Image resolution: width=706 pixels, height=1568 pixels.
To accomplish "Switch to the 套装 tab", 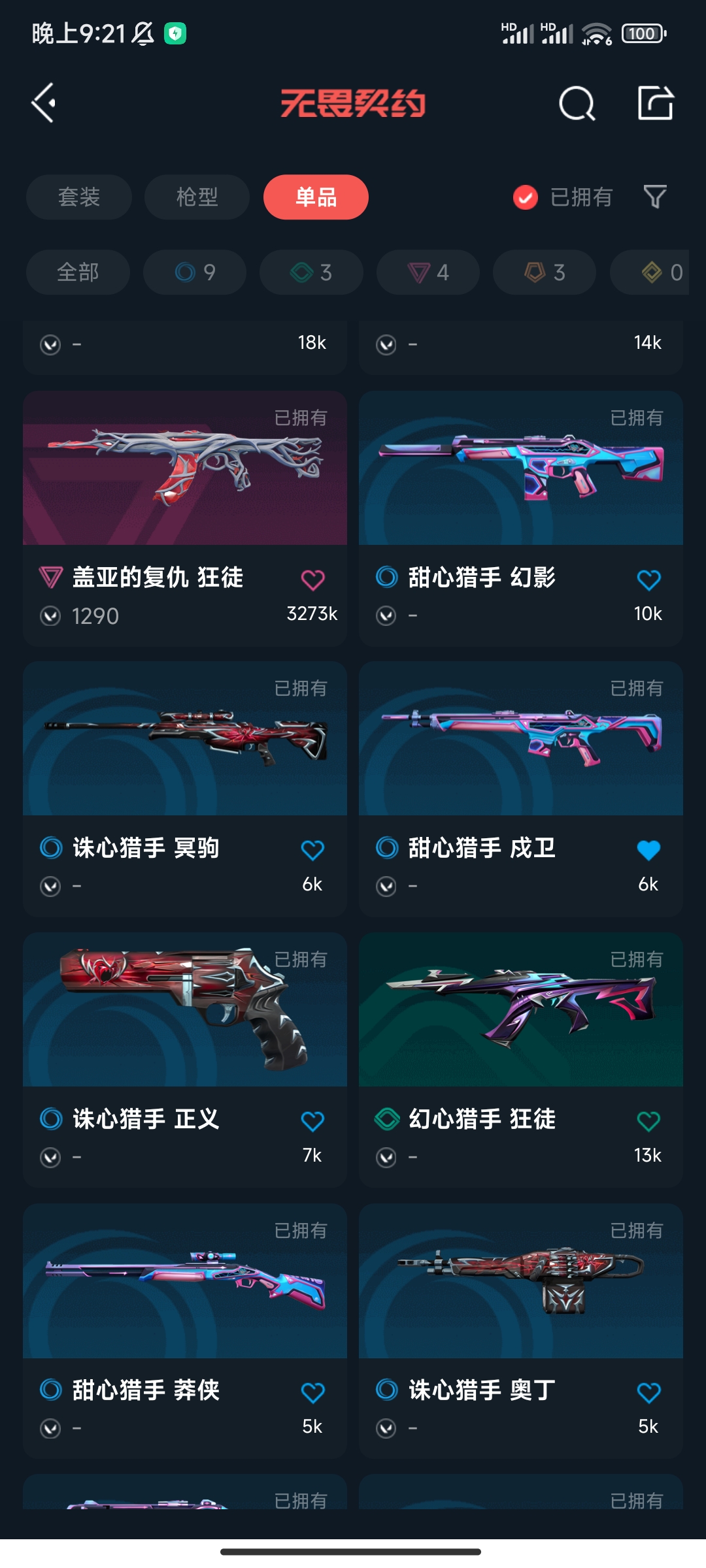I will click(79, 197).
